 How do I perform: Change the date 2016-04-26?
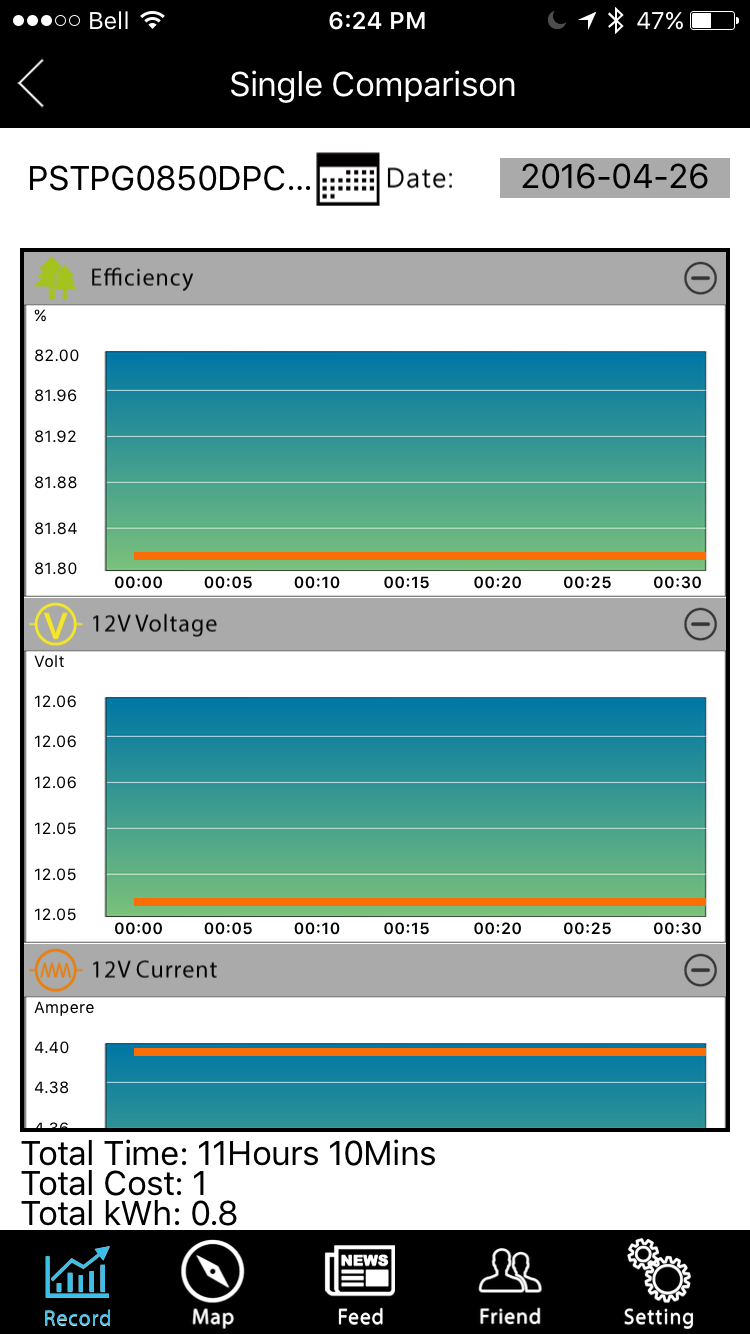coord(614,178)
